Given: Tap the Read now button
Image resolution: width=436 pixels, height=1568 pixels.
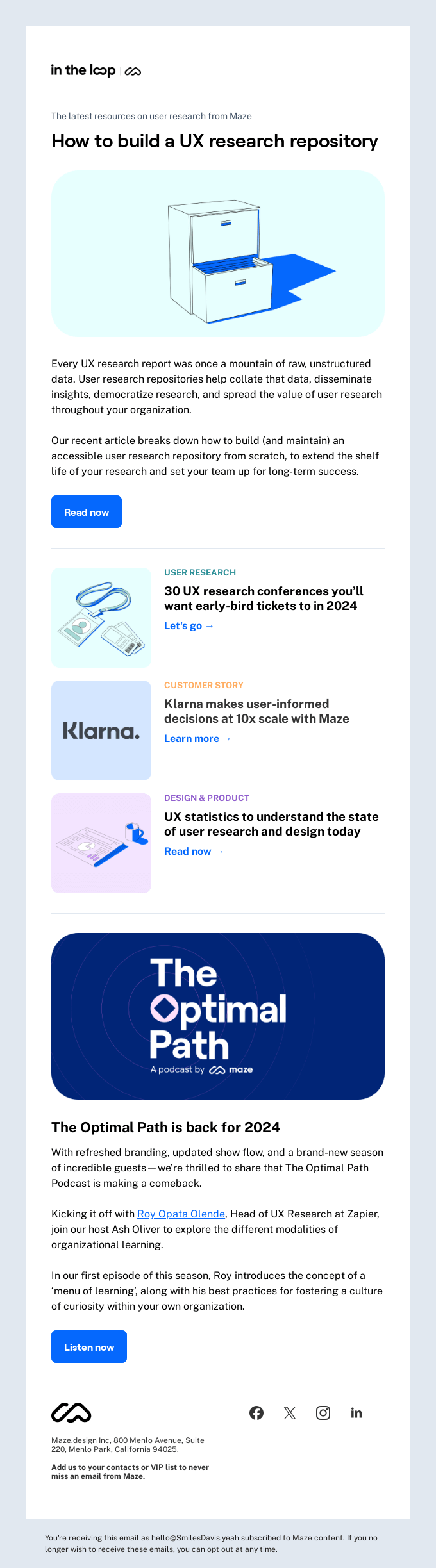Looking at the screenshot, I should (x=87, y=512).
